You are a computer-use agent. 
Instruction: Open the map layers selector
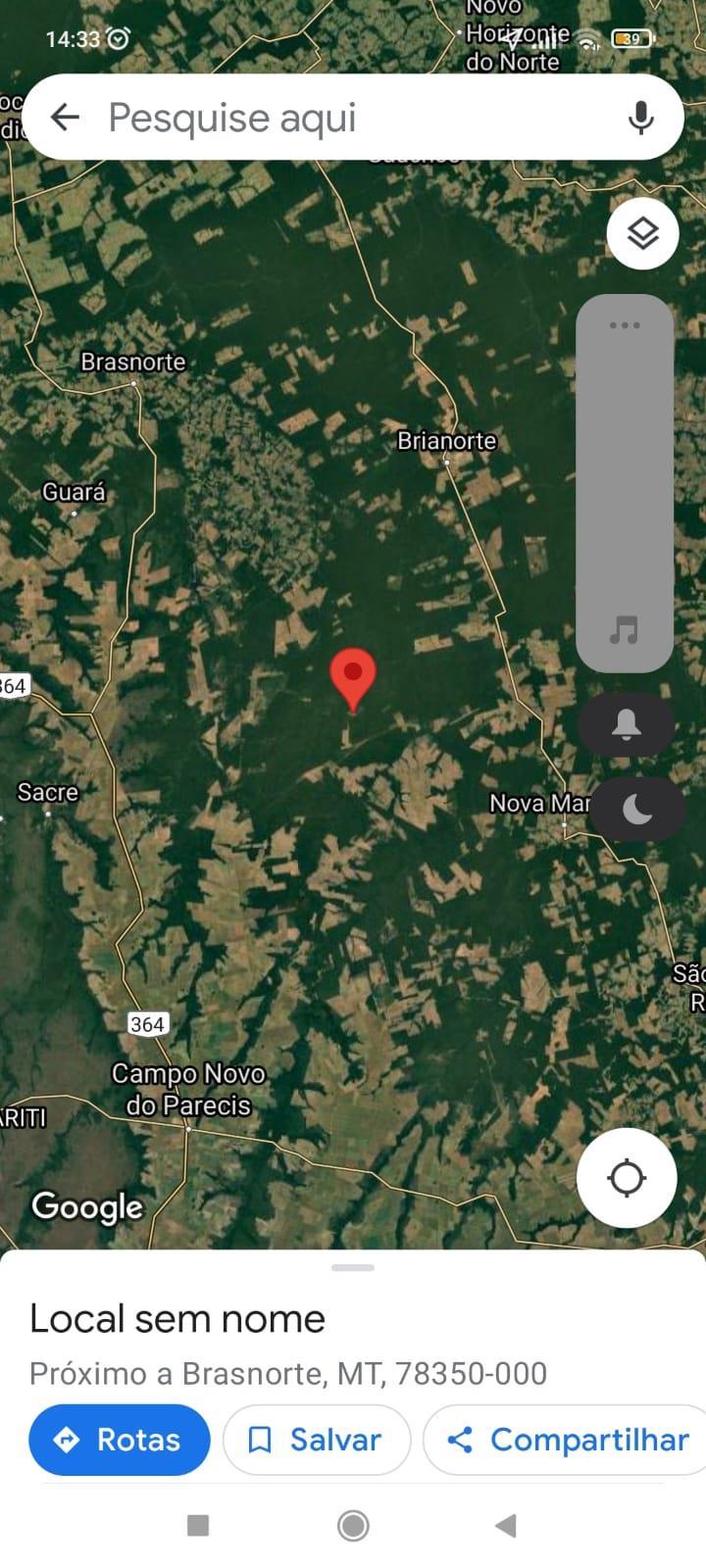[x=642, y=234]
